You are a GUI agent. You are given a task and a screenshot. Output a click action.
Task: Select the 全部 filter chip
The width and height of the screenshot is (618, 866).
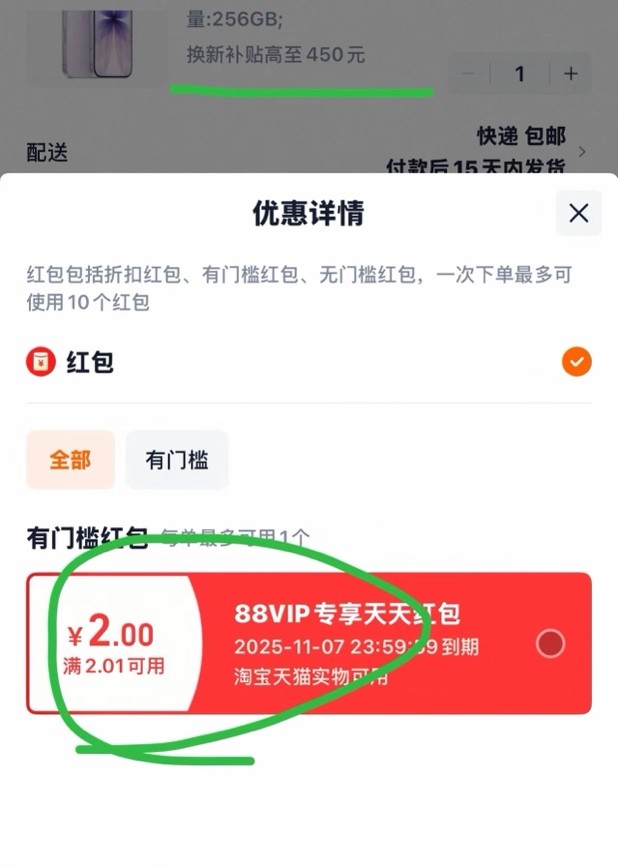tap(70, 460)
